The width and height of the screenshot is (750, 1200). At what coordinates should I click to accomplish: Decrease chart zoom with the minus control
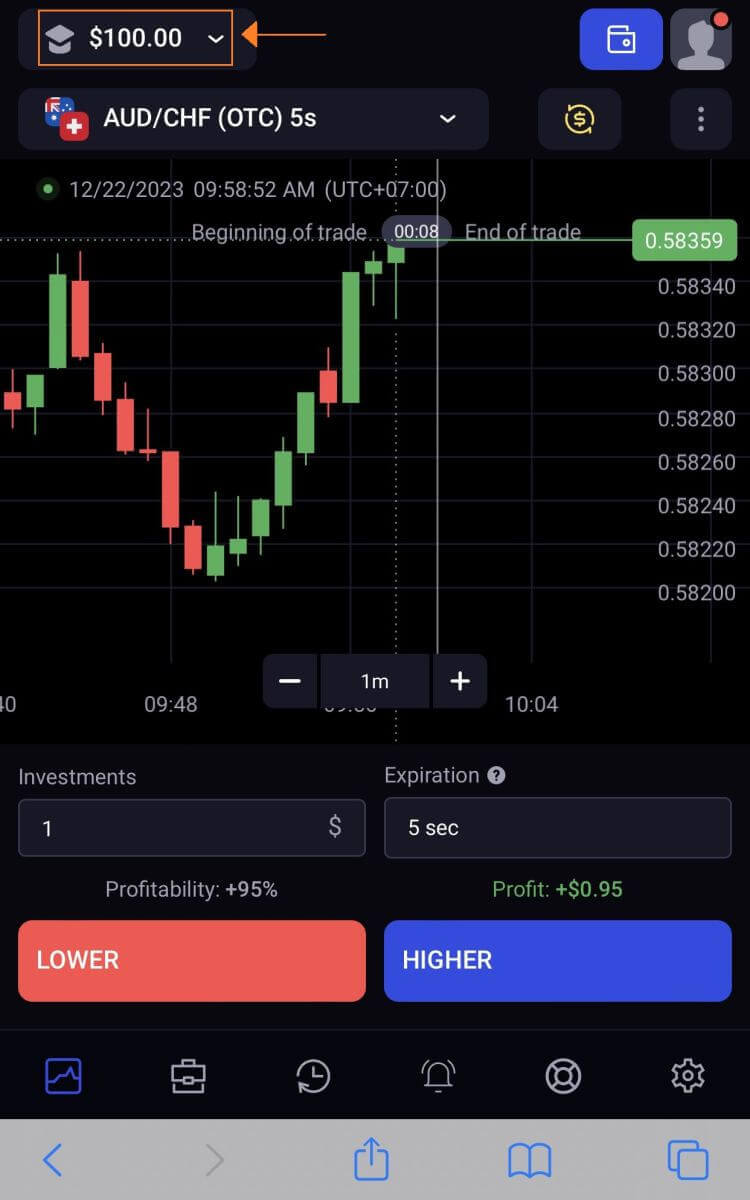pyautogui.click(x=289, y=681)
